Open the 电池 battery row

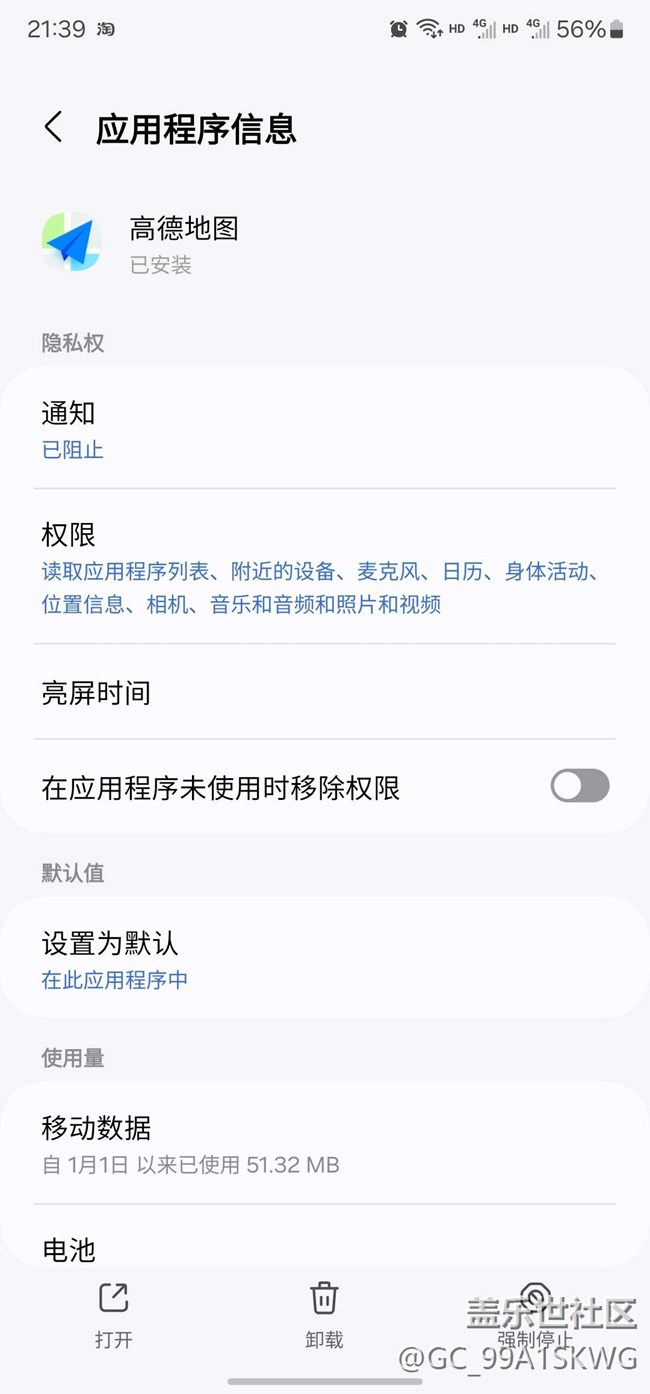pyautogui.click(x=325, y=1236)
